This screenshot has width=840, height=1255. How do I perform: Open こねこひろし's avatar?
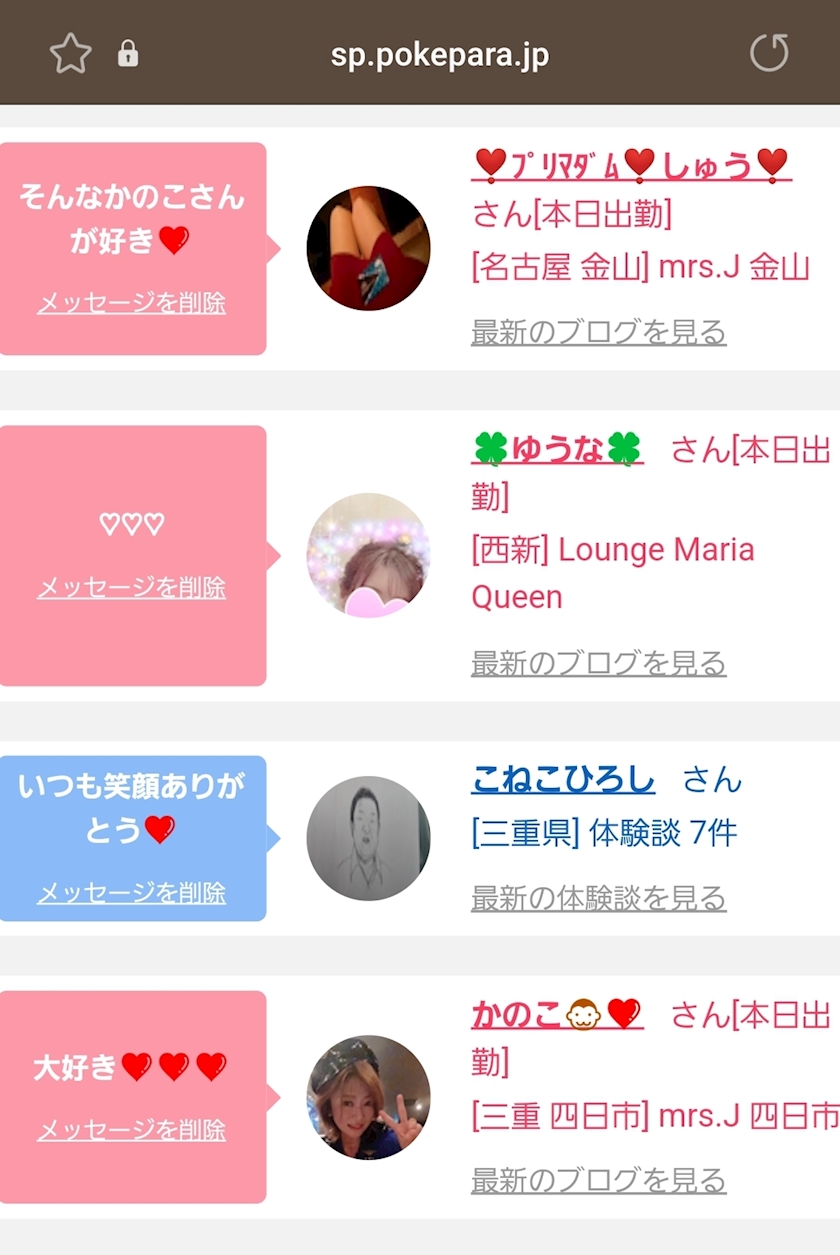368,838
